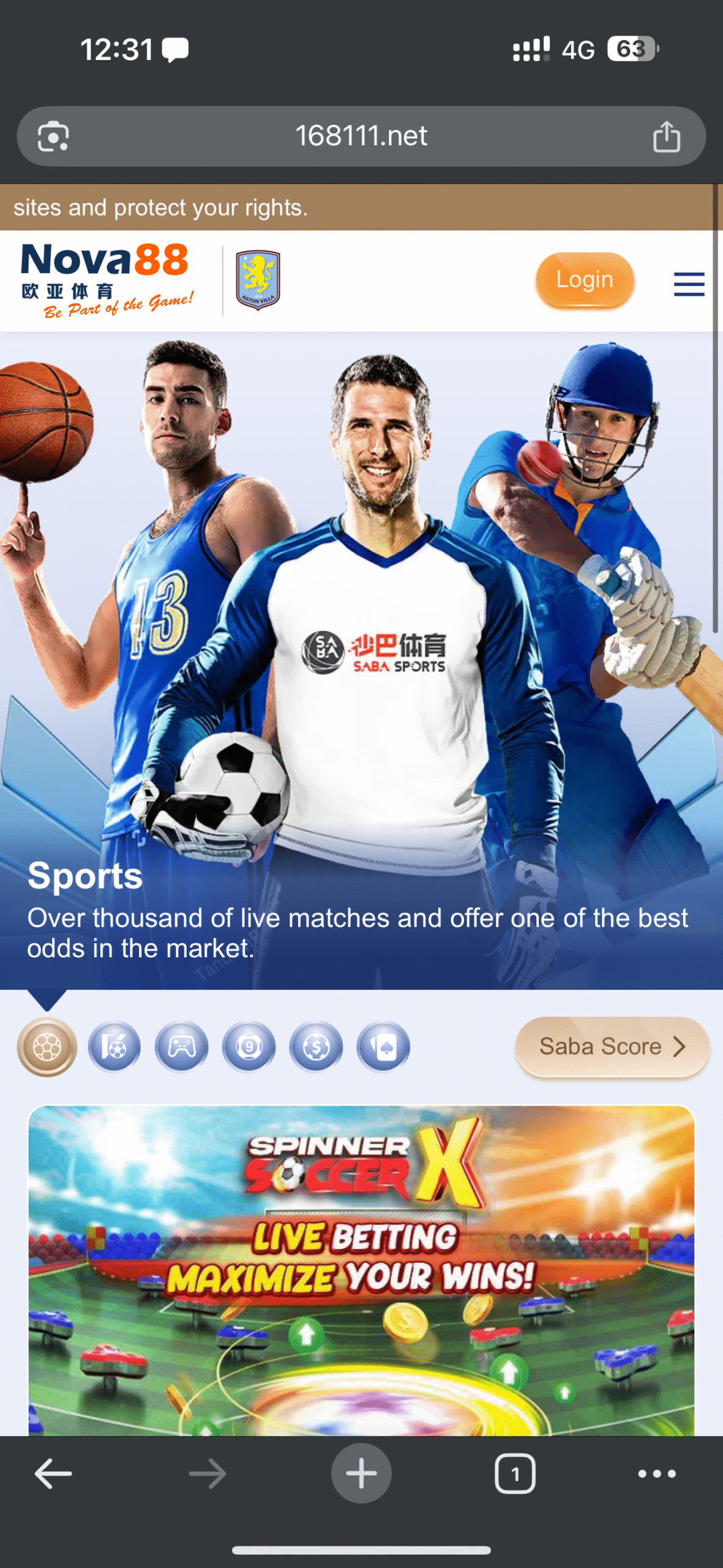Viewport: 723px width, 1568px height.
Task: Select the virtual sports category icon
Action: coord(114,1047)
